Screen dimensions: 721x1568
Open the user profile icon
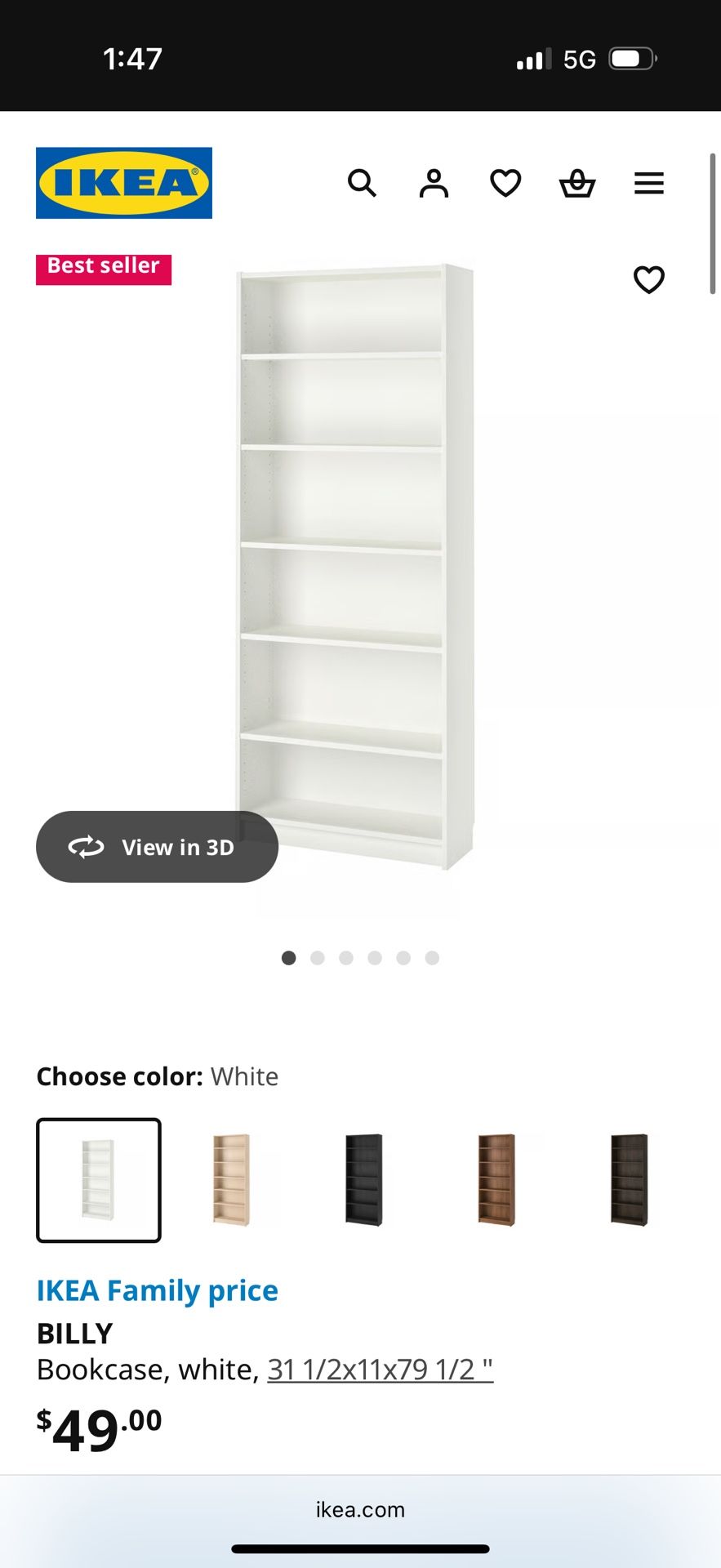pyautogui.click(x=434, y=183)
